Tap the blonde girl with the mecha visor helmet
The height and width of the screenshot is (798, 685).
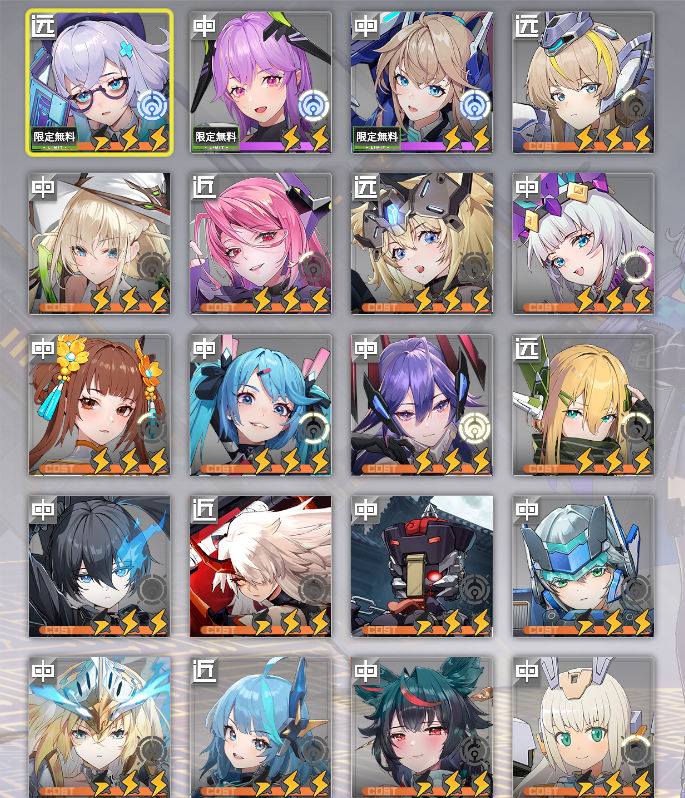coord(422,243)
